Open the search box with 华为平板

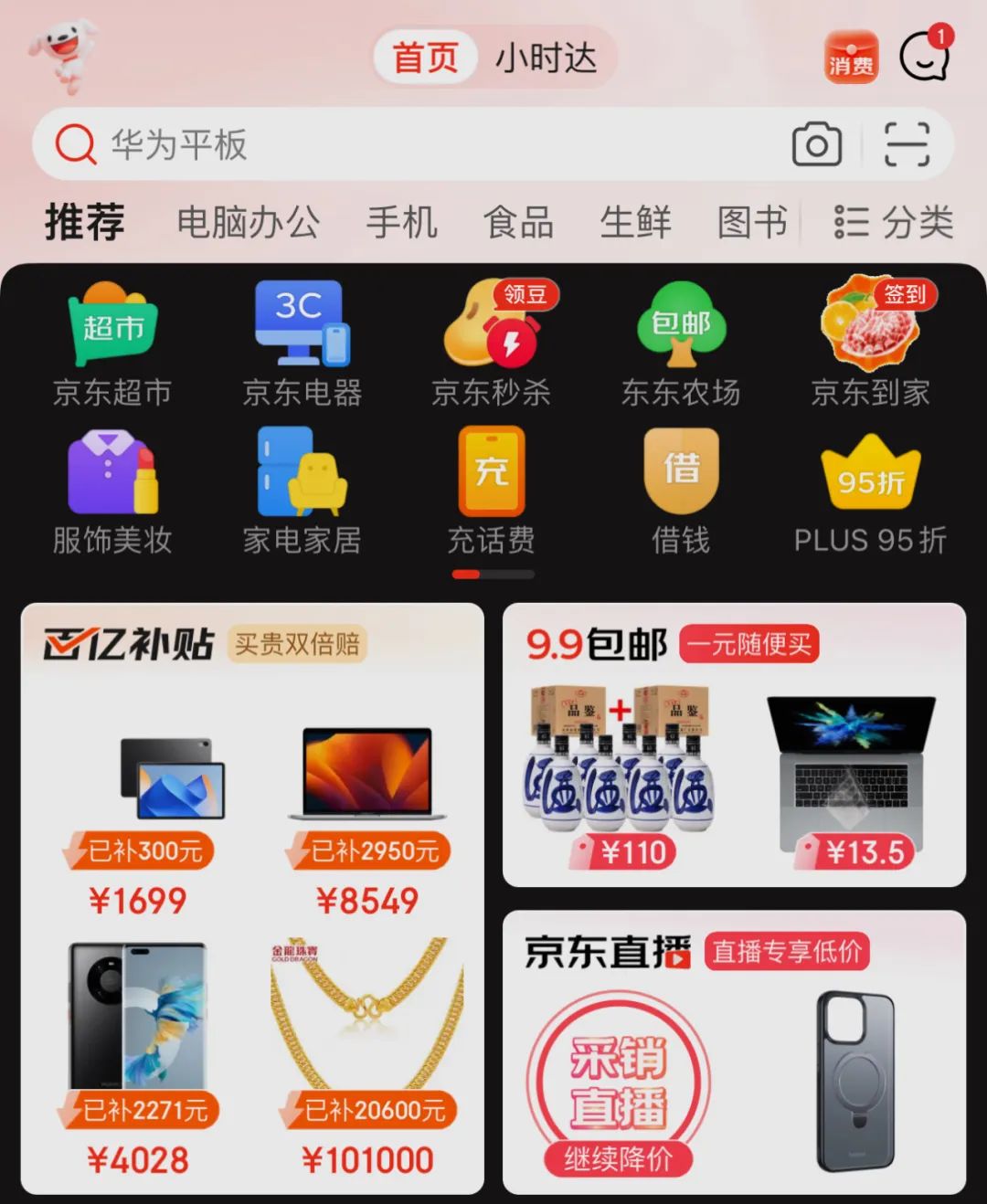[411, 144]
